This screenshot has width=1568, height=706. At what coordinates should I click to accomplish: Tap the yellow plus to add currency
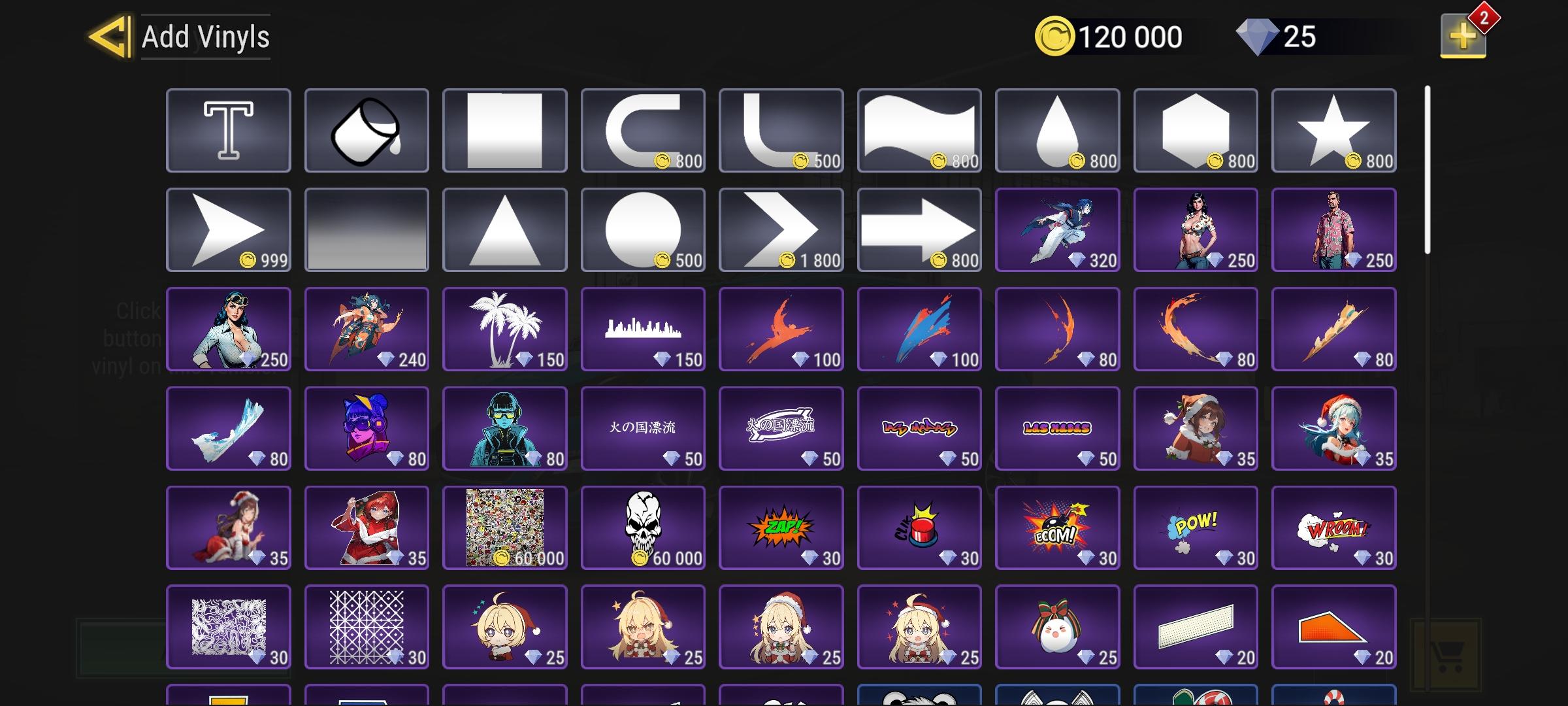point(1463,36)
